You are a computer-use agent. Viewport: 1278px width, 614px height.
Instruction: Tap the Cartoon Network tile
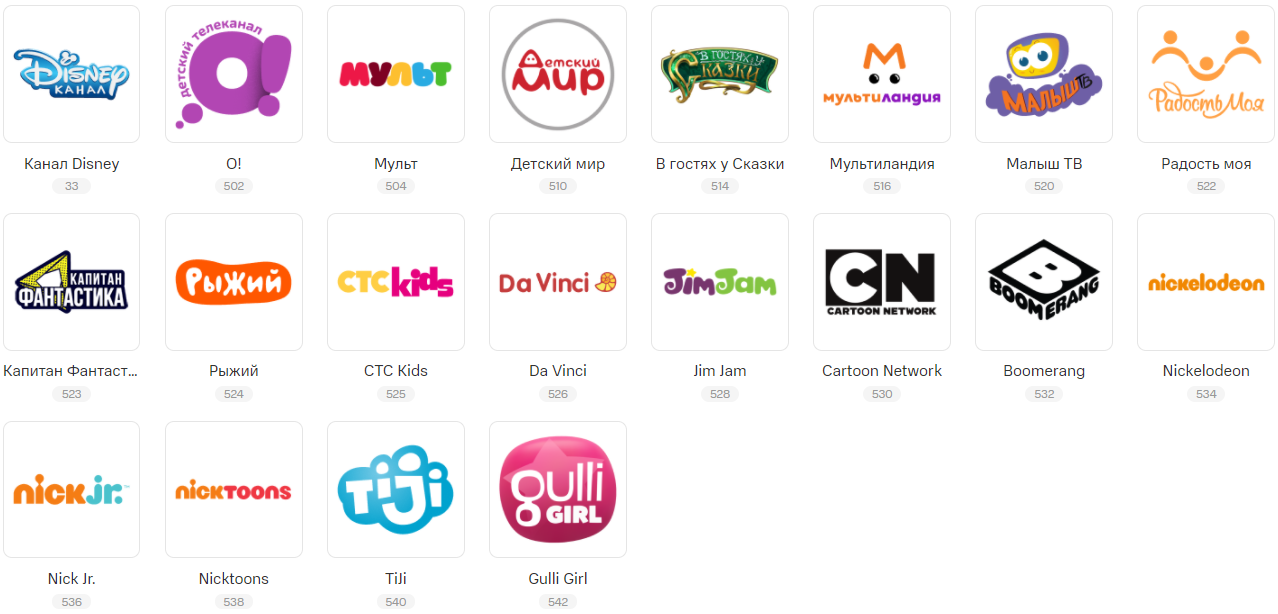tap(881, 282)
